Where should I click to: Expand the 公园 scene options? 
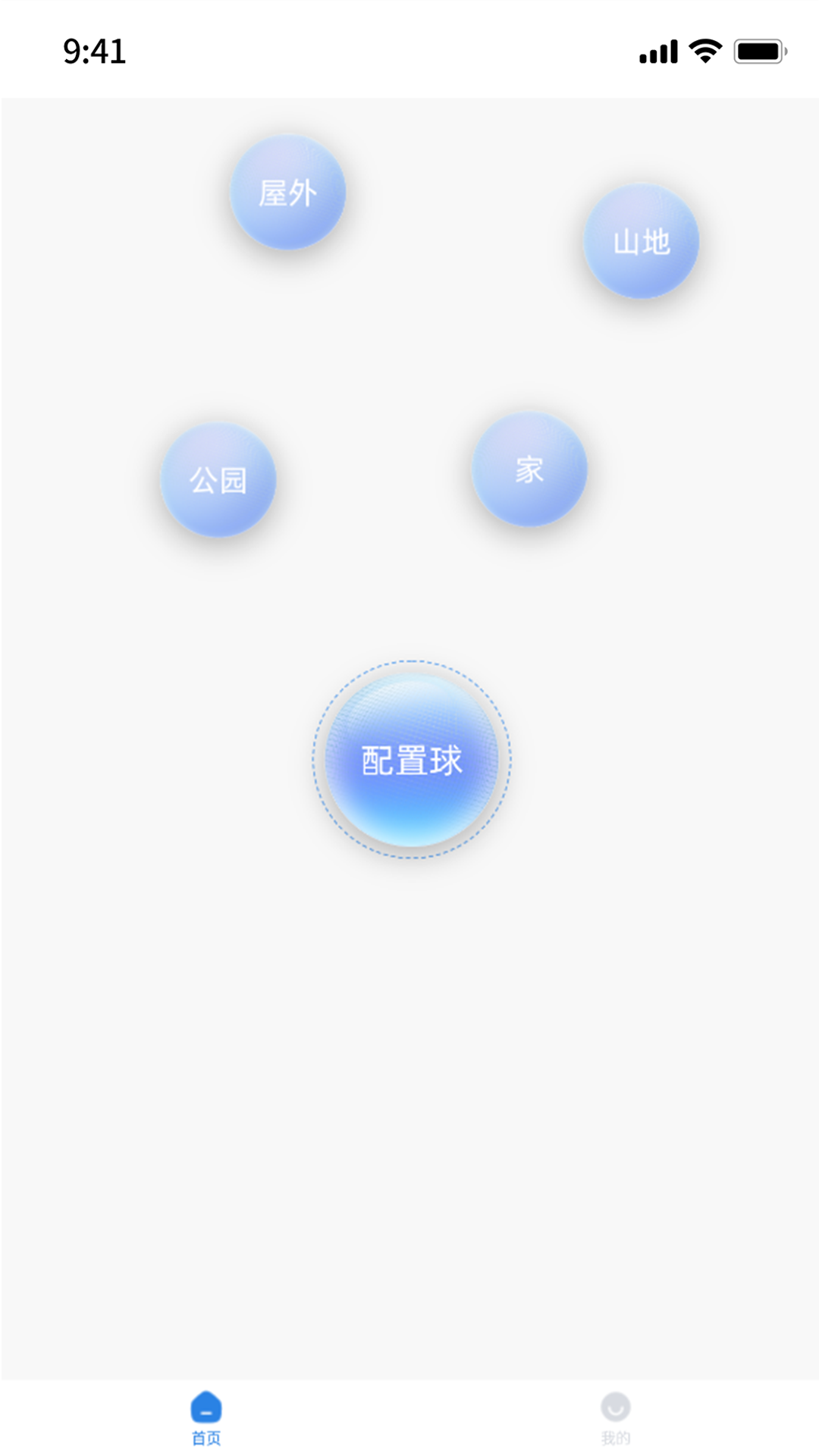pyautogui.click(x=218, y=482)
